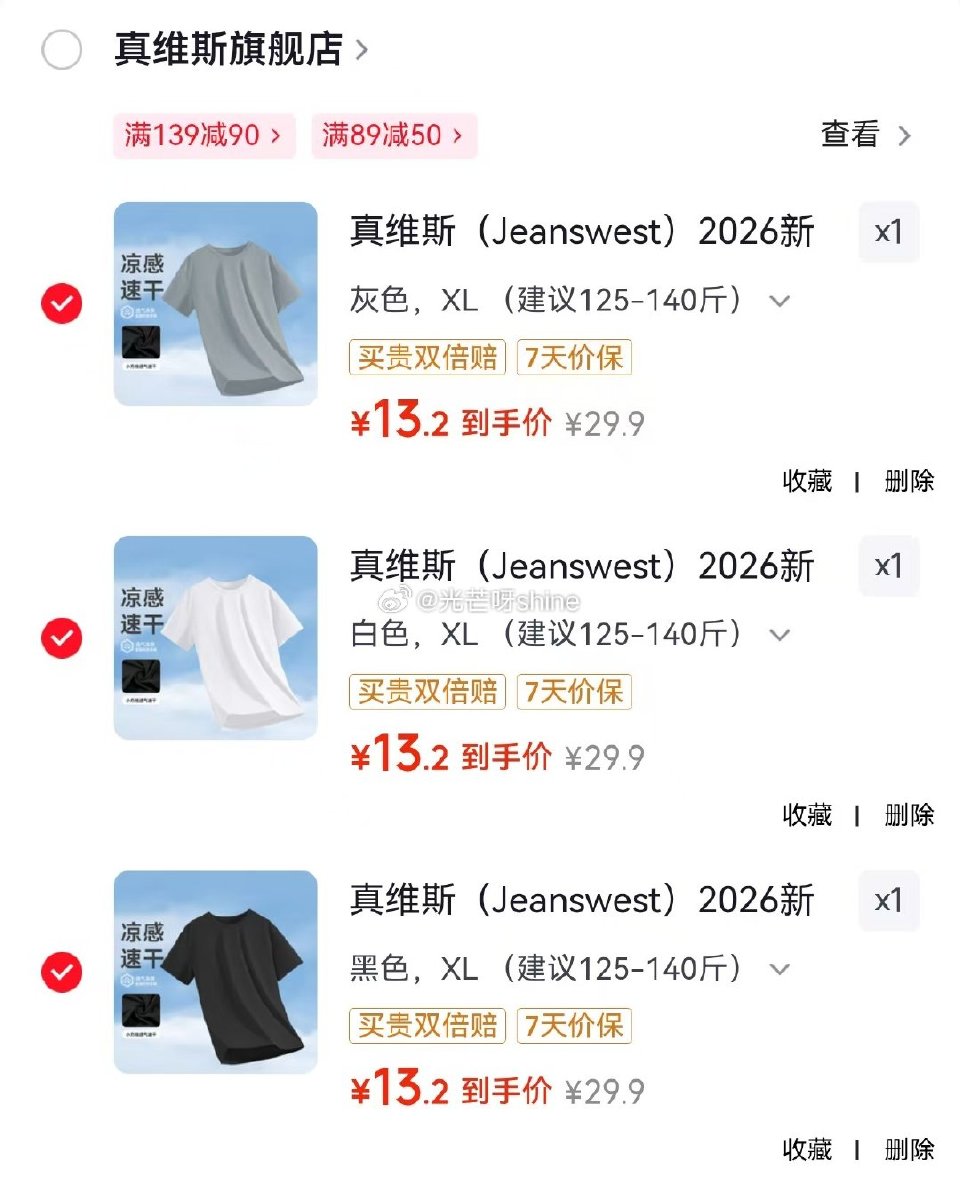Screen dimensions: 960x1196
Task: Click the 7天价保 badge on white shirt
Action: click(x=574, y=691)
